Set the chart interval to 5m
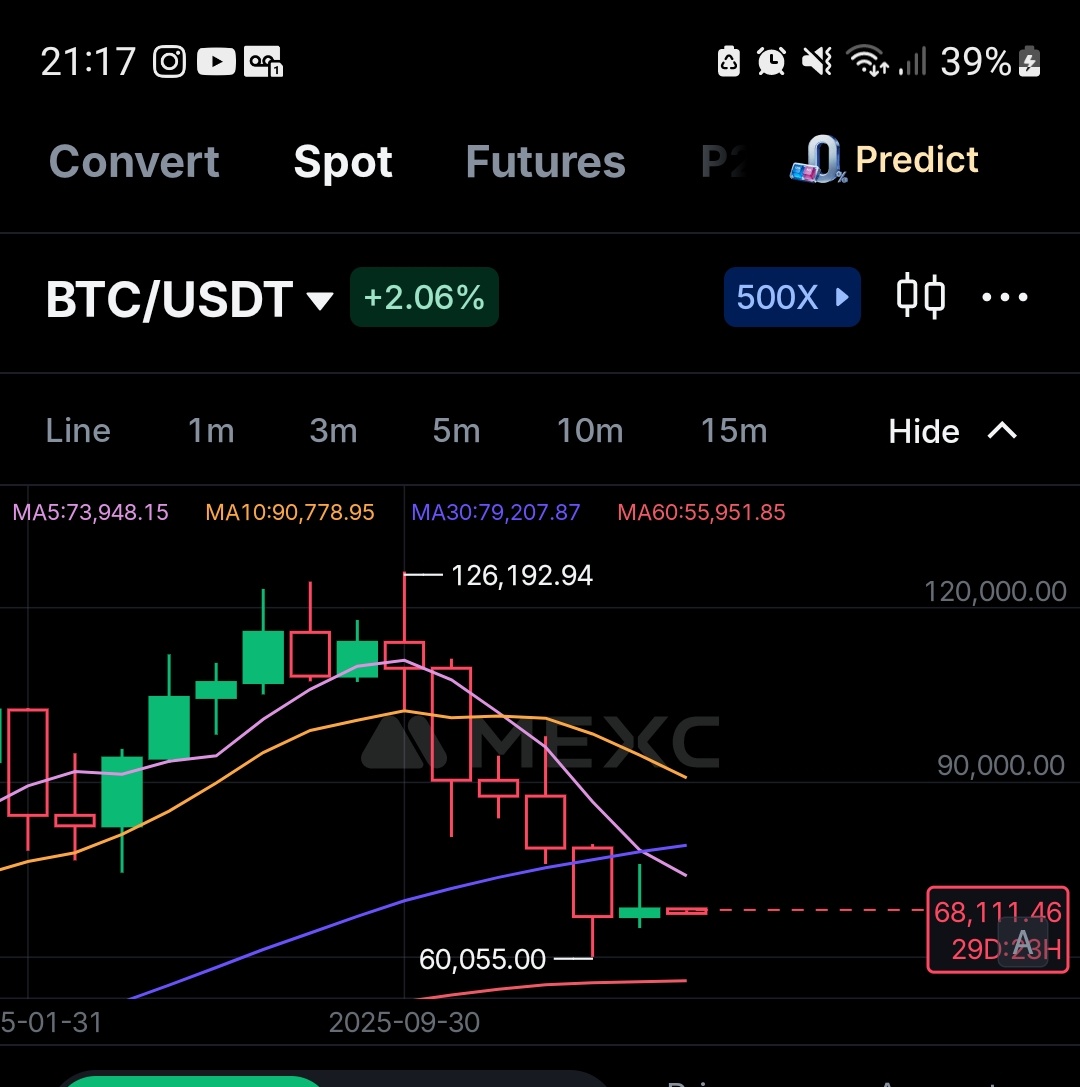 coord(456,431)
